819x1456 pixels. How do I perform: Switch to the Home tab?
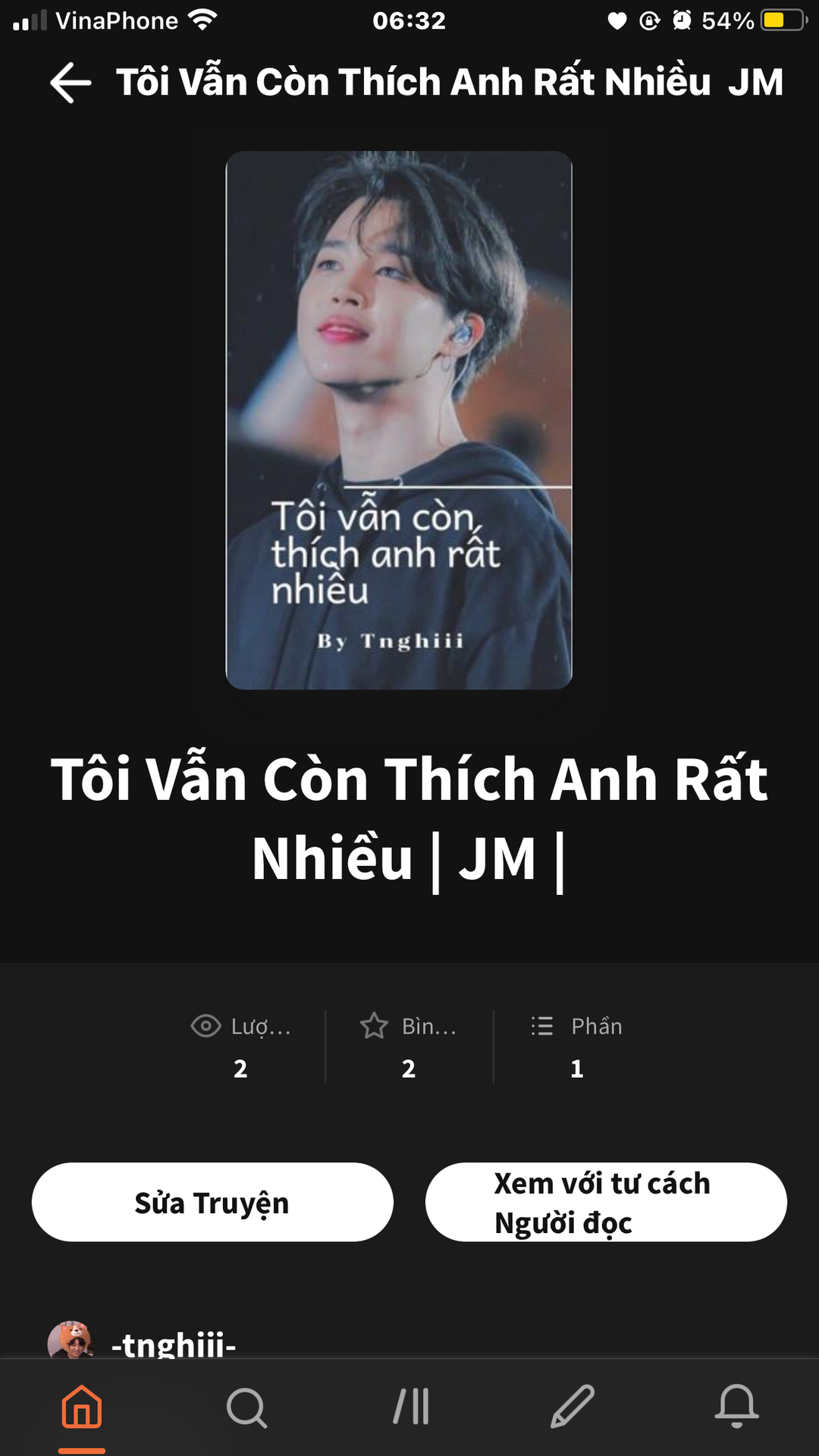coord(82,1407)
